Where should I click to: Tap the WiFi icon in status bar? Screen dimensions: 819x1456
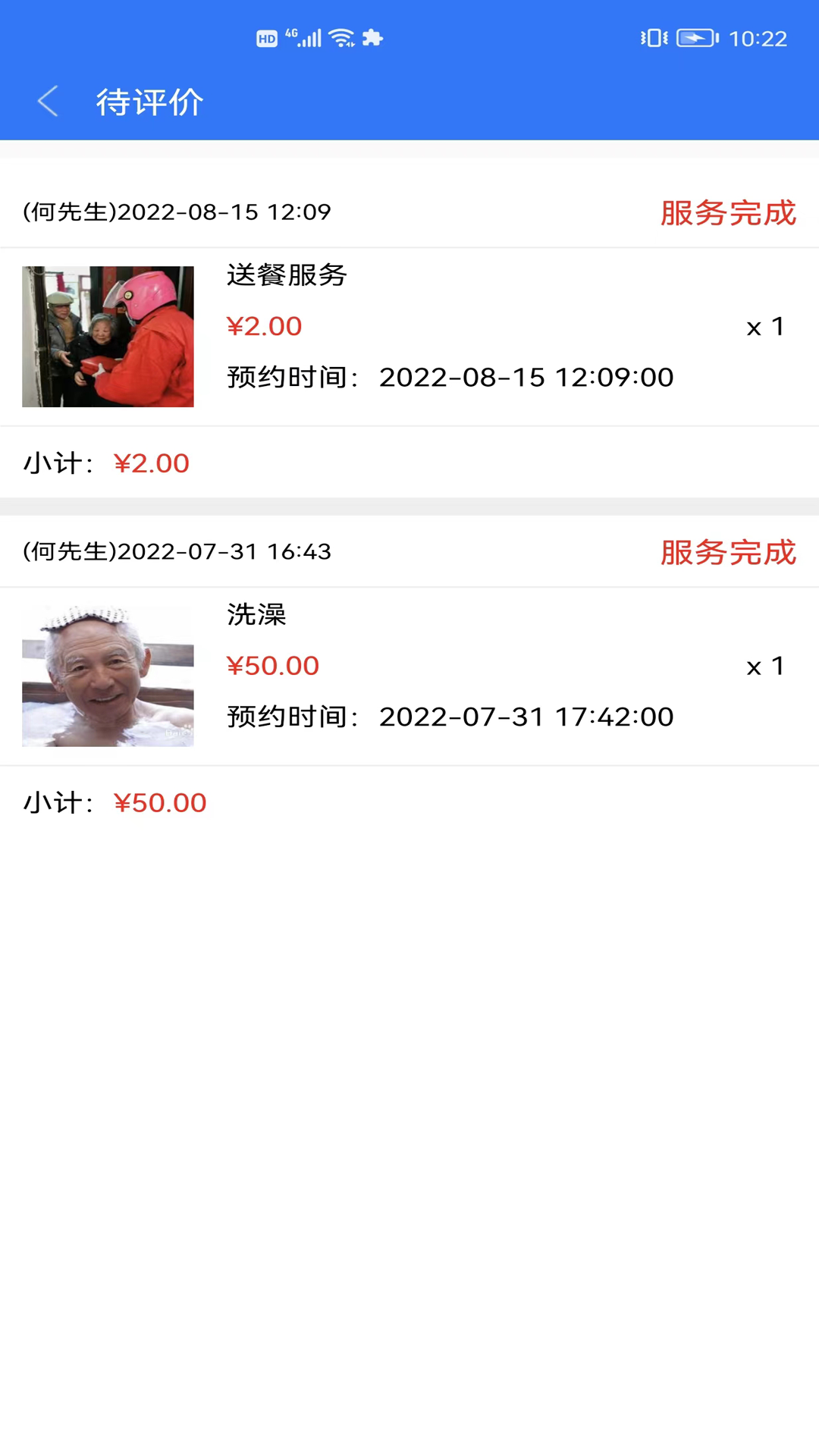[x=340, y=36]
